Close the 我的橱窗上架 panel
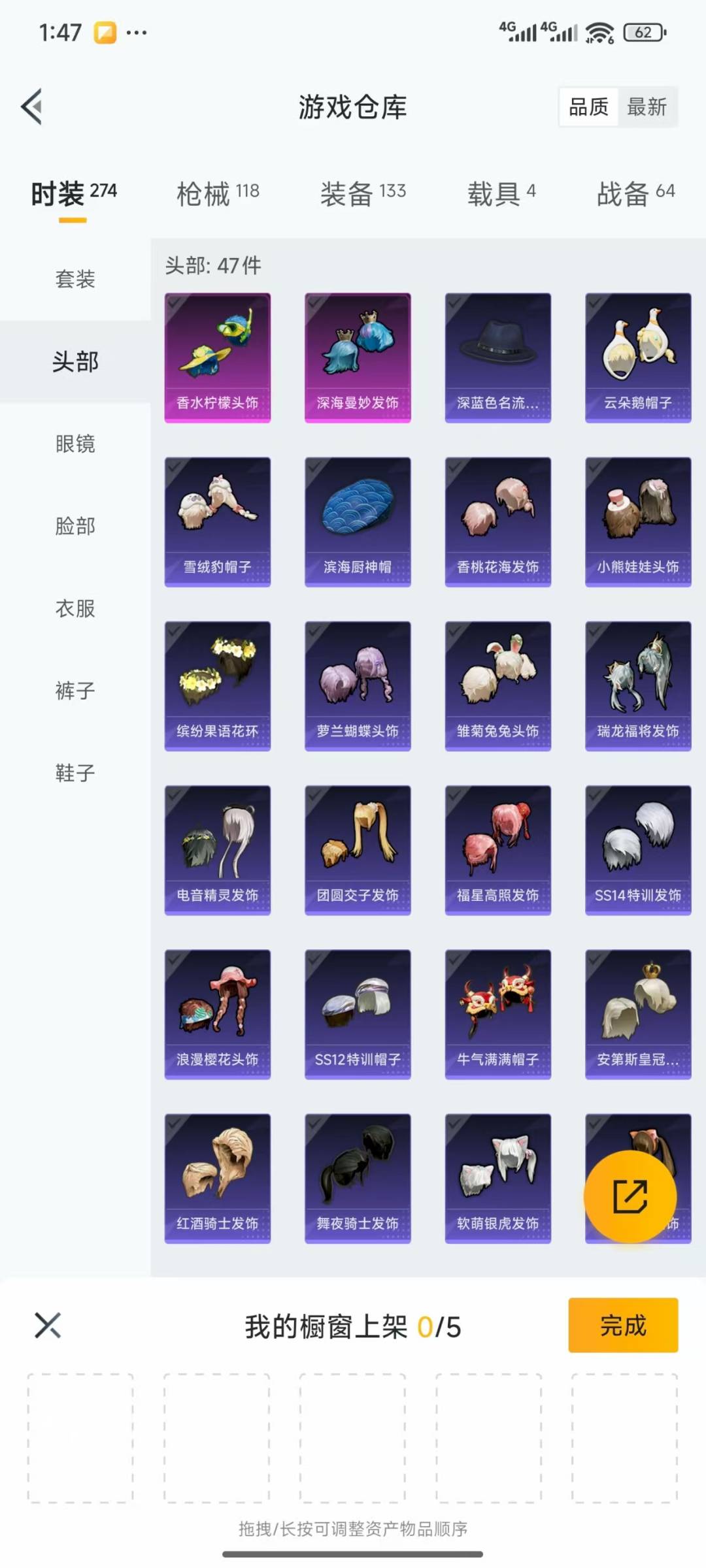Image resolution: width=706 pixels, height=1568 pixels. [x=48, y=1325]
